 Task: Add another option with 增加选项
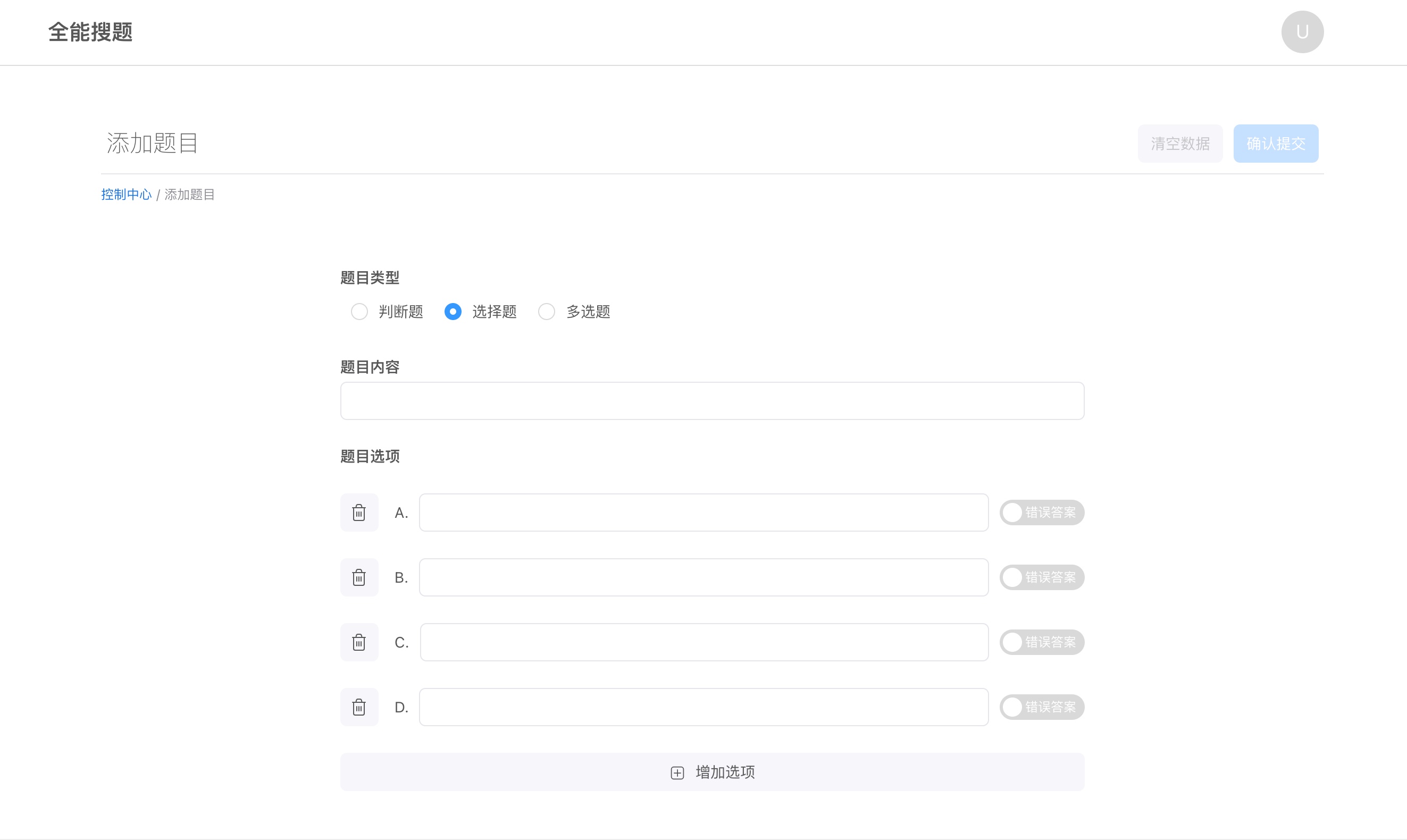tap(712, 772)
